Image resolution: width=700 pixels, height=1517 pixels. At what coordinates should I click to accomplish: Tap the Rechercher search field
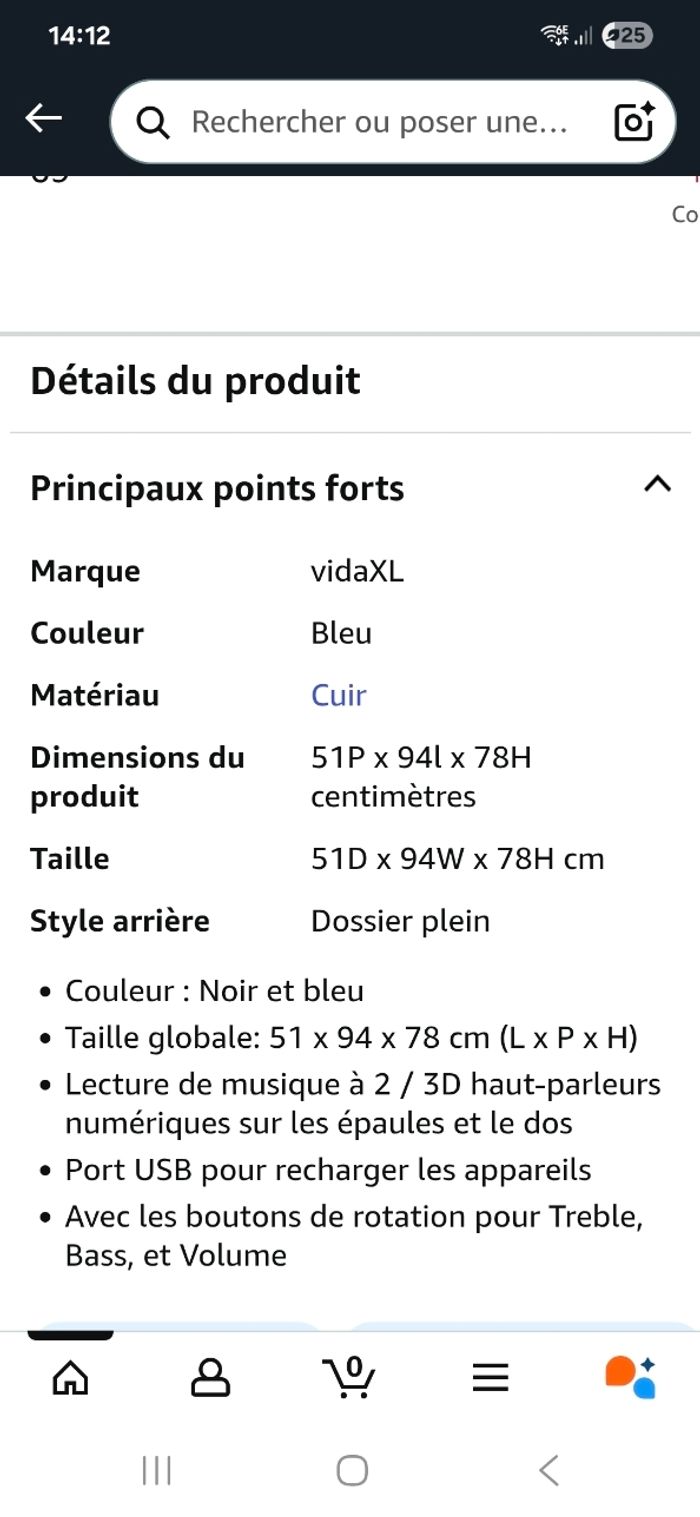point(380,122)
